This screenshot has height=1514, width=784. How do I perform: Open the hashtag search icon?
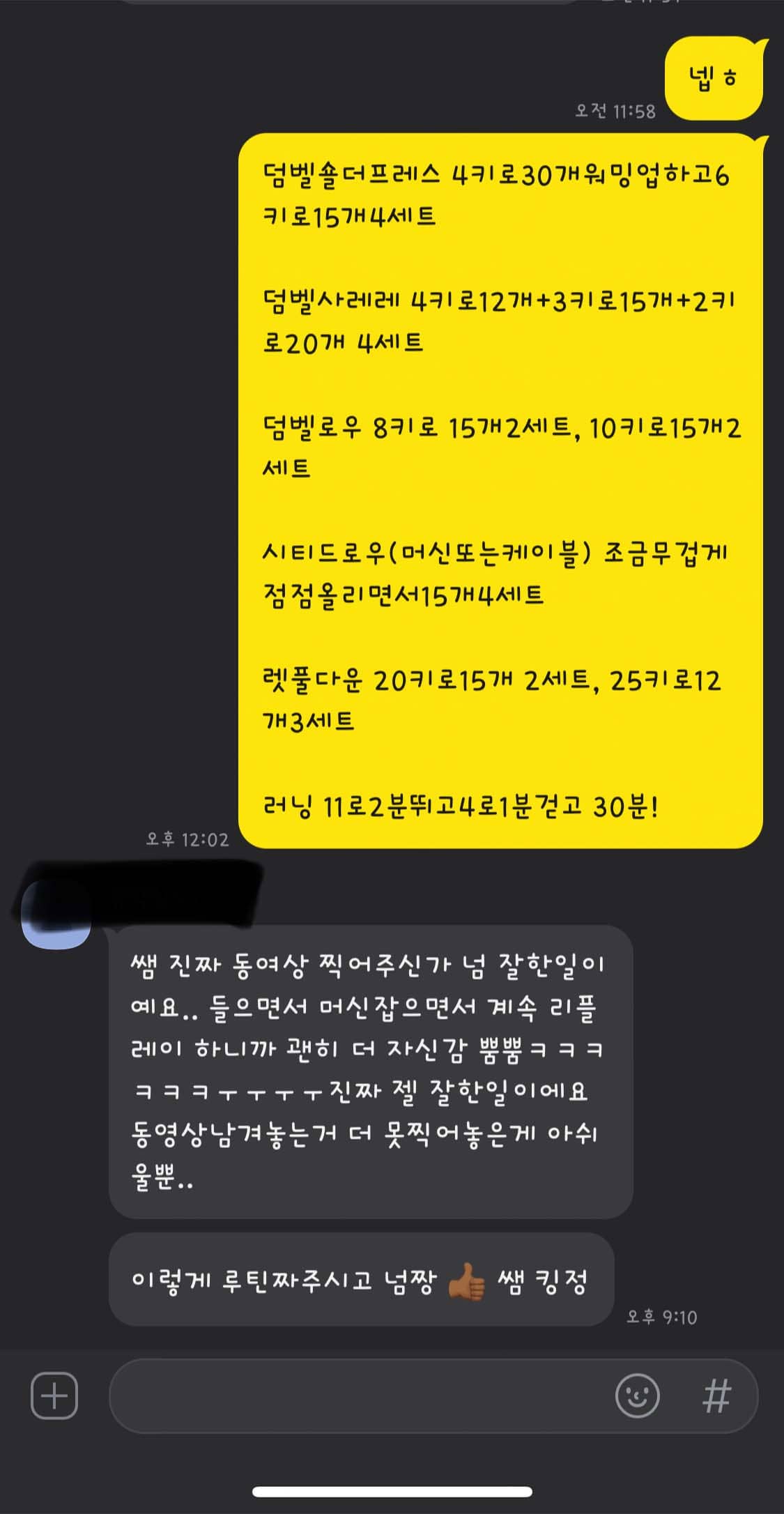[716, 1396]
